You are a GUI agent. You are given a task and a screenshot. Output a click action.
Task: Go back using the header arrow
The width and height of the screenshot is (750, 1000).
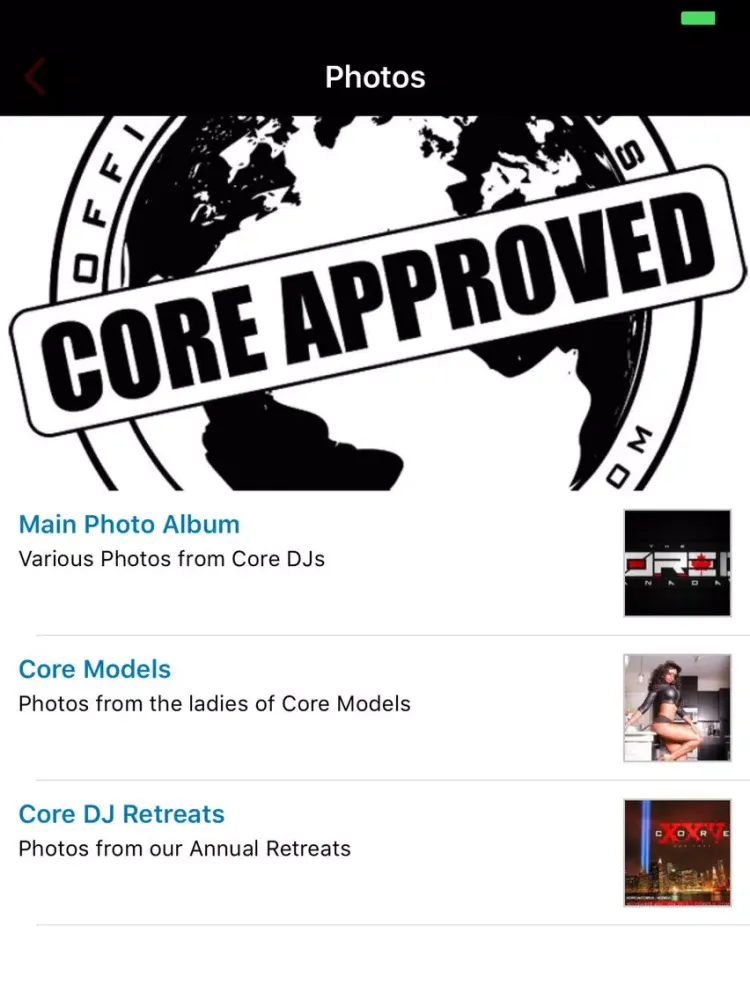pyautogui.click(x=35, y=77)
